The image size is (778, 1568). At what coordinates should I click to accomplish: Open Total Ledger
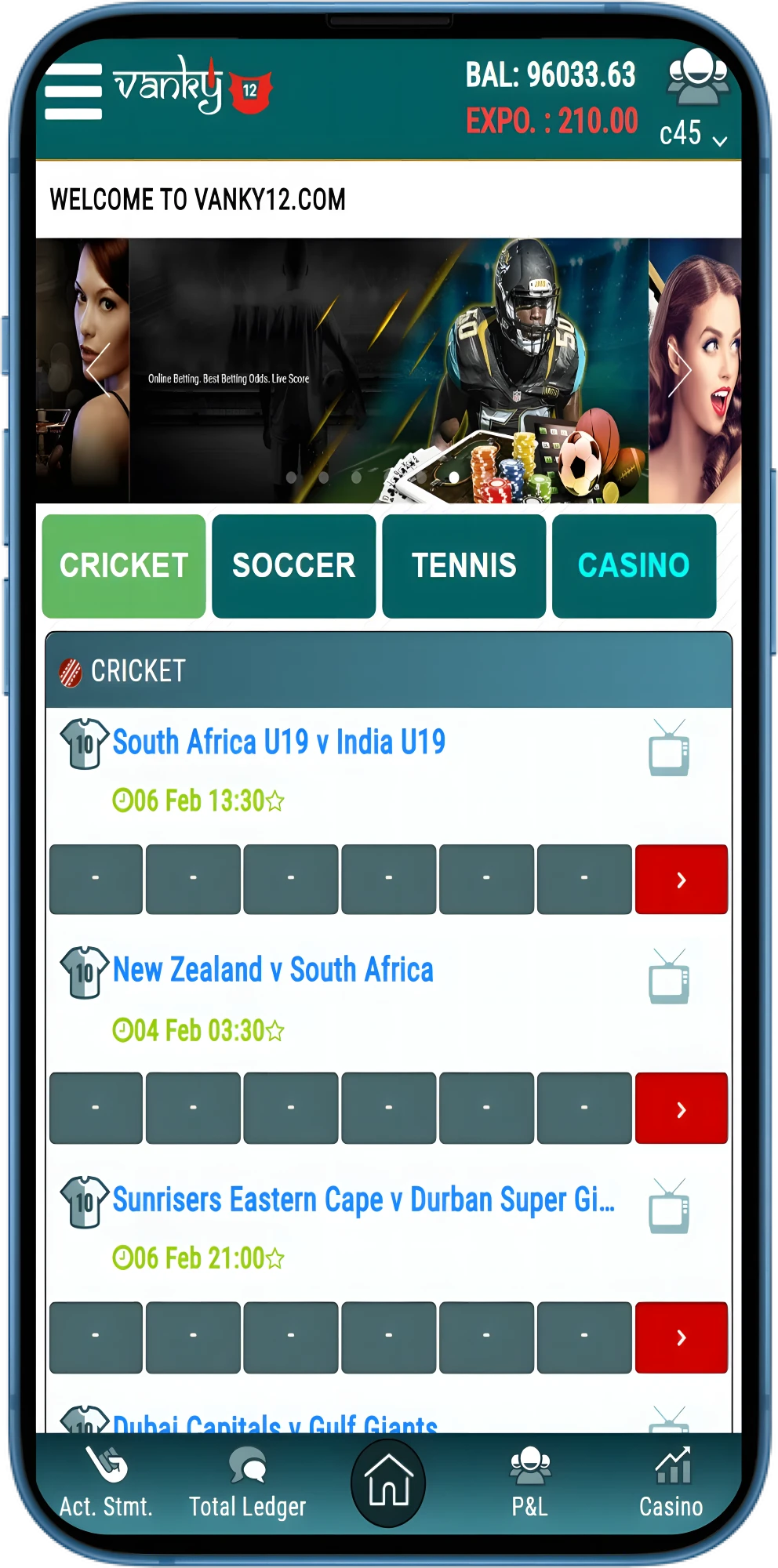[x=248, y=1483]
